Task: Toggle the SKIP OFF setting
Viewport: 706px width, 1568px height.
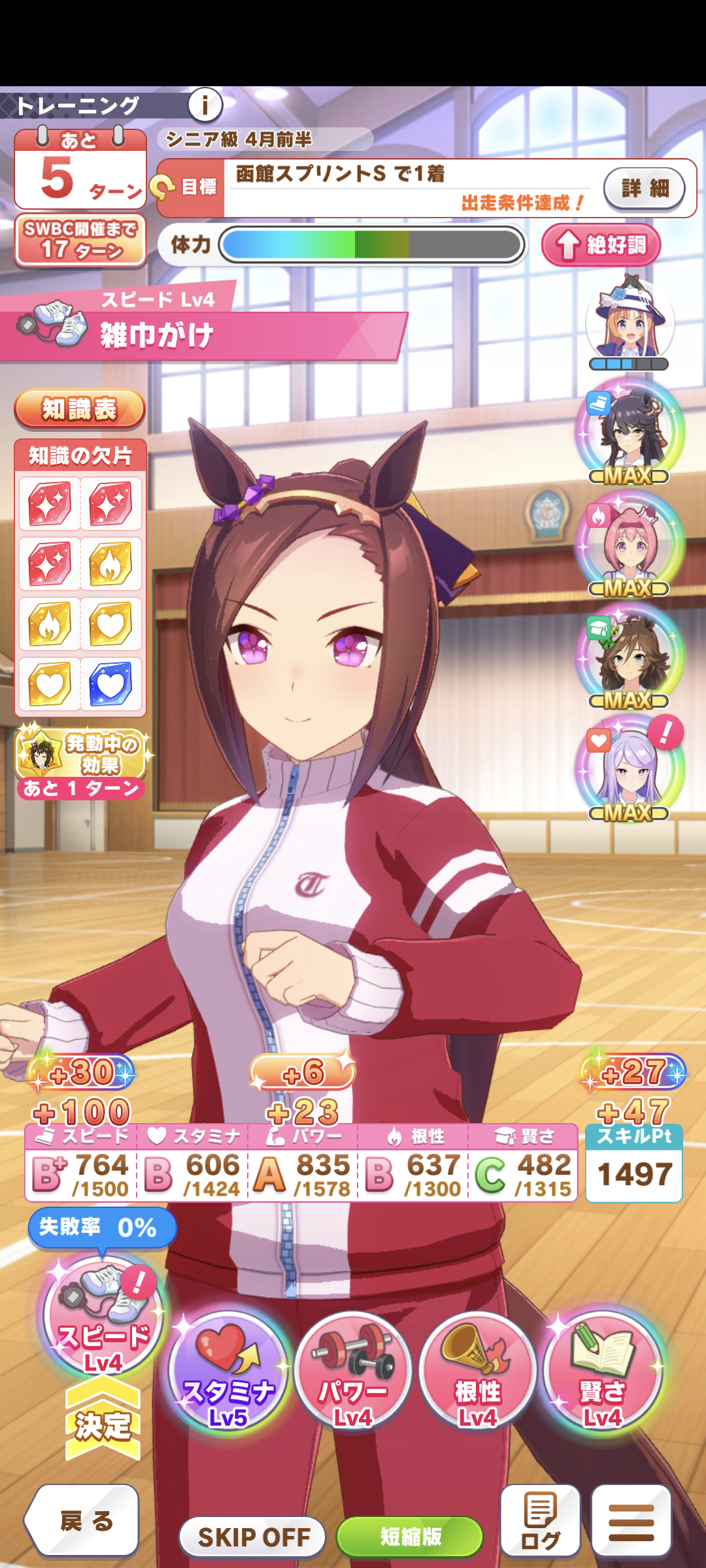Action: coord(253,1537)
